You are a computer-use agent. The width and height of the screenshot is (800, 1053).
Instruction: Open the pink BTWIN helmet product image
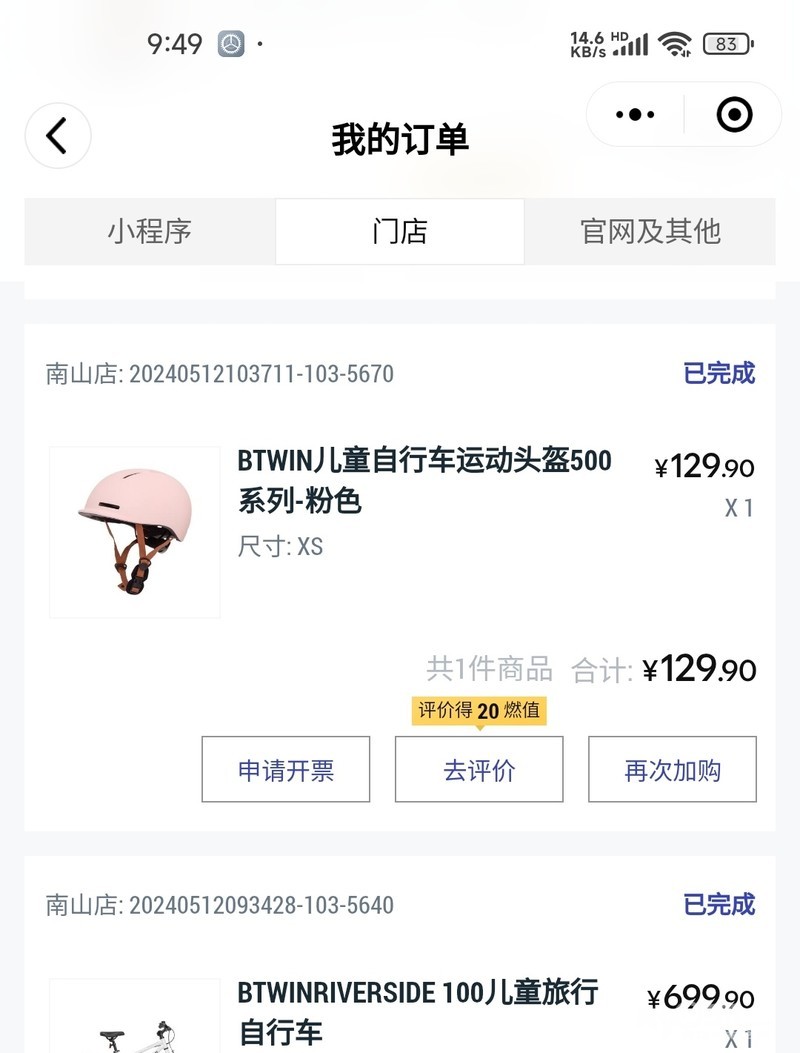tap(134, 532)
